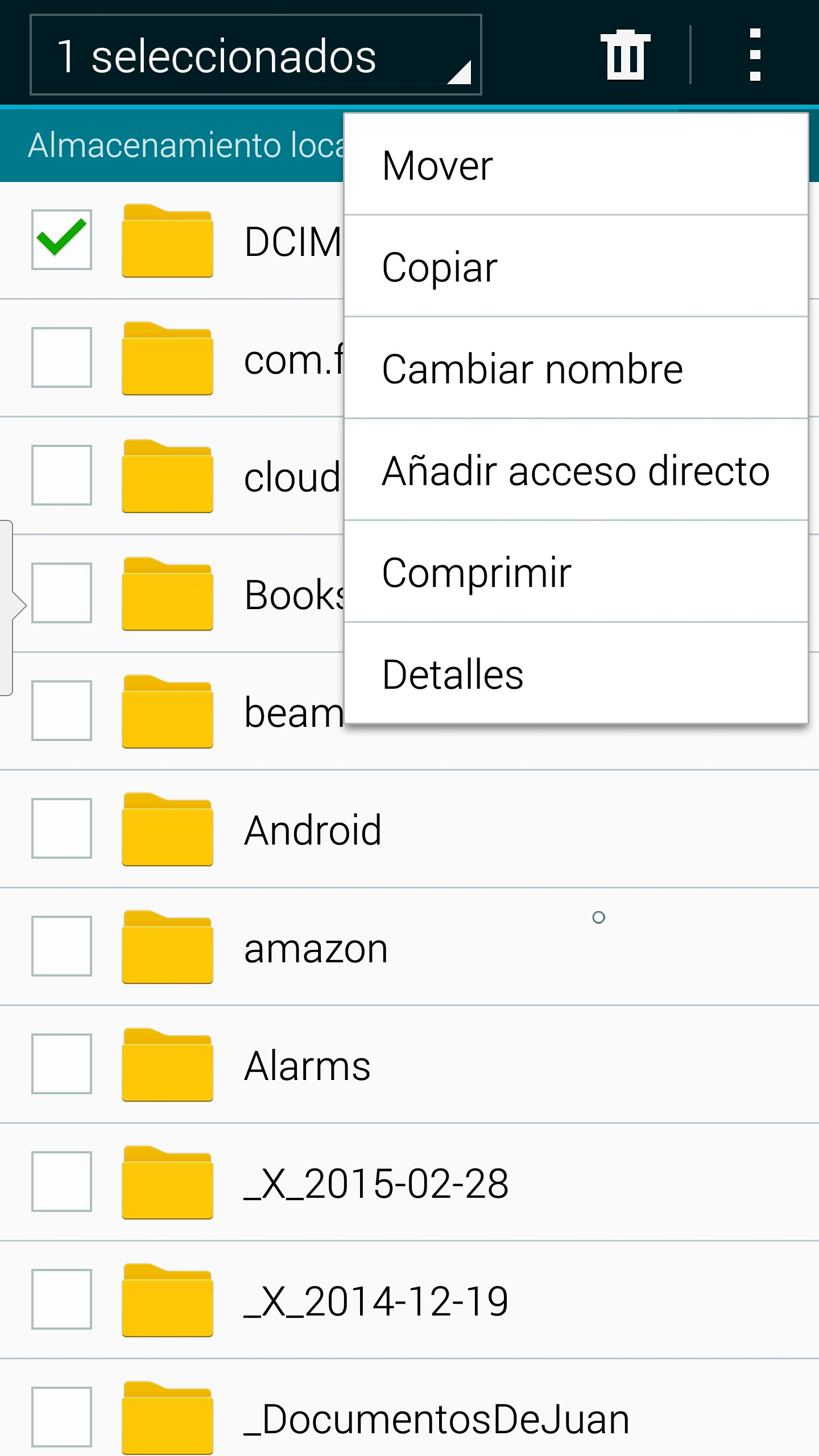Open Detalles from the menu
The height and width of the screenshot is (1456, 819).
[x=576, y=674]
